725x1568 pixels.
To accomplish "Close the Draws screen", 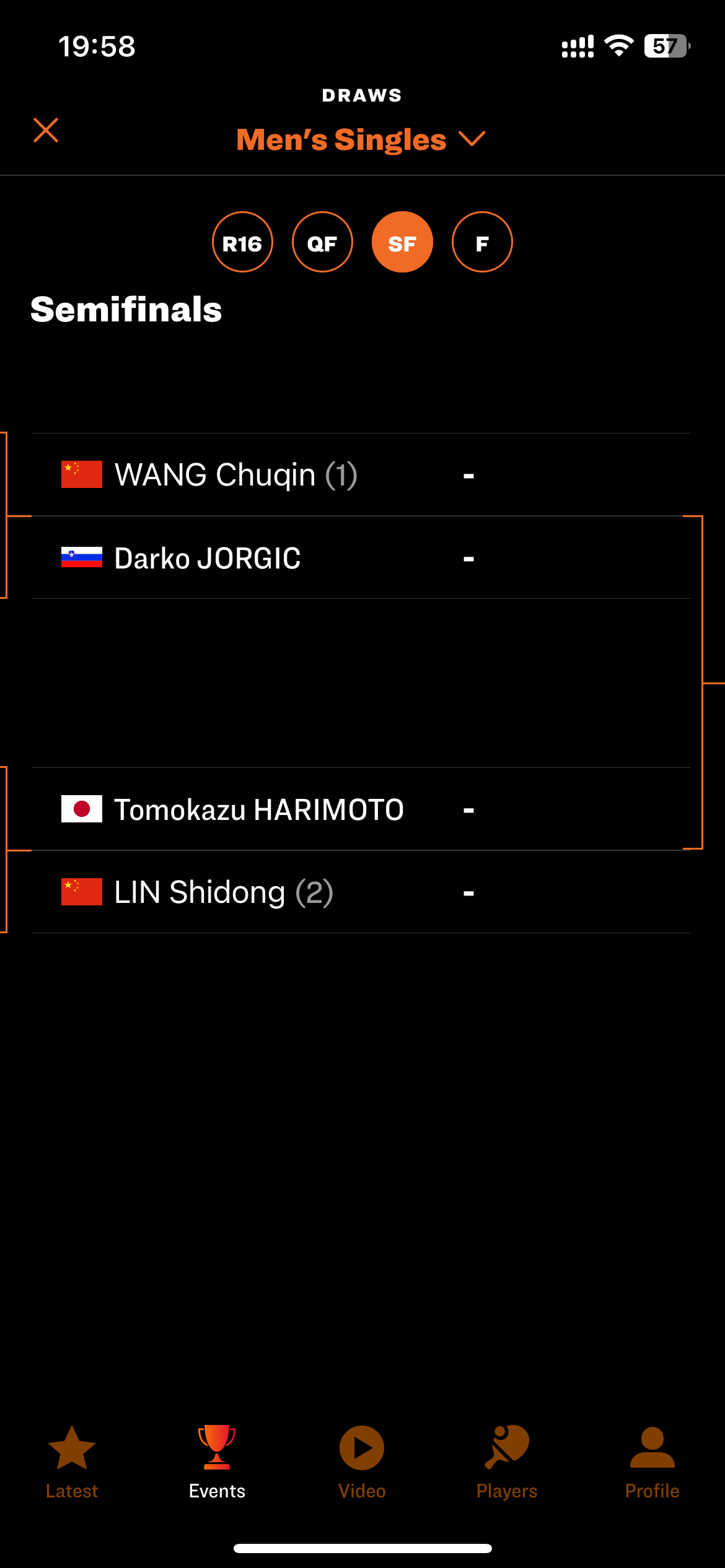I will (x=46, y=131).
